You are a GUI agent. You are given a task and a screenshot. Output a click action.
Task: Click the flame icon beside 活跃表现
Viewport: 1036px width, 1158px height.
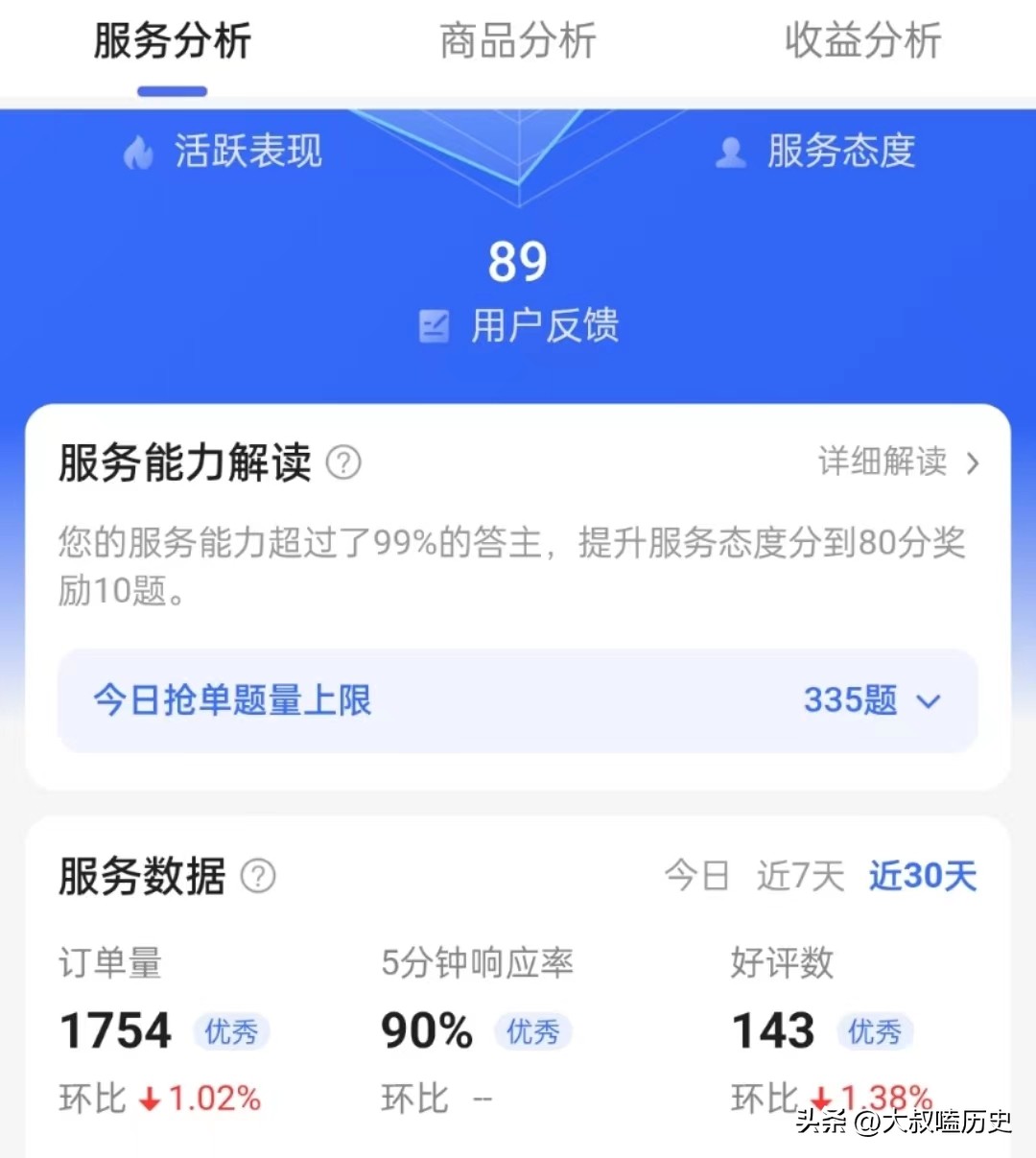click(x=138, y=152)
